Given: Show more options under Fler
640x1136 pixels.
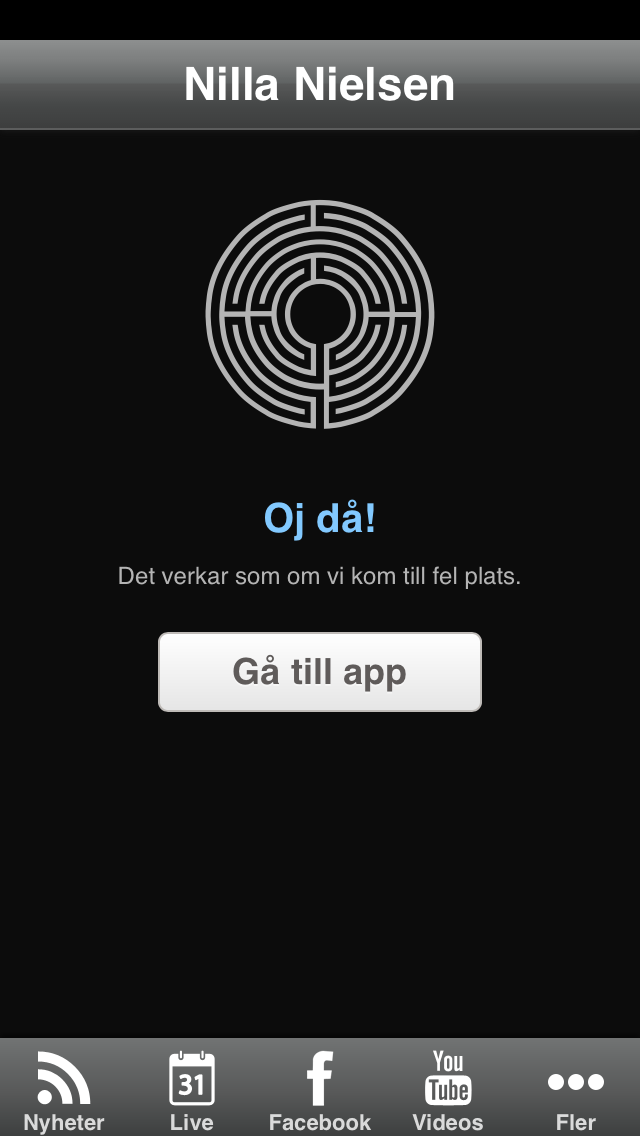Looking at the screenshot, I should (575, 1089).
